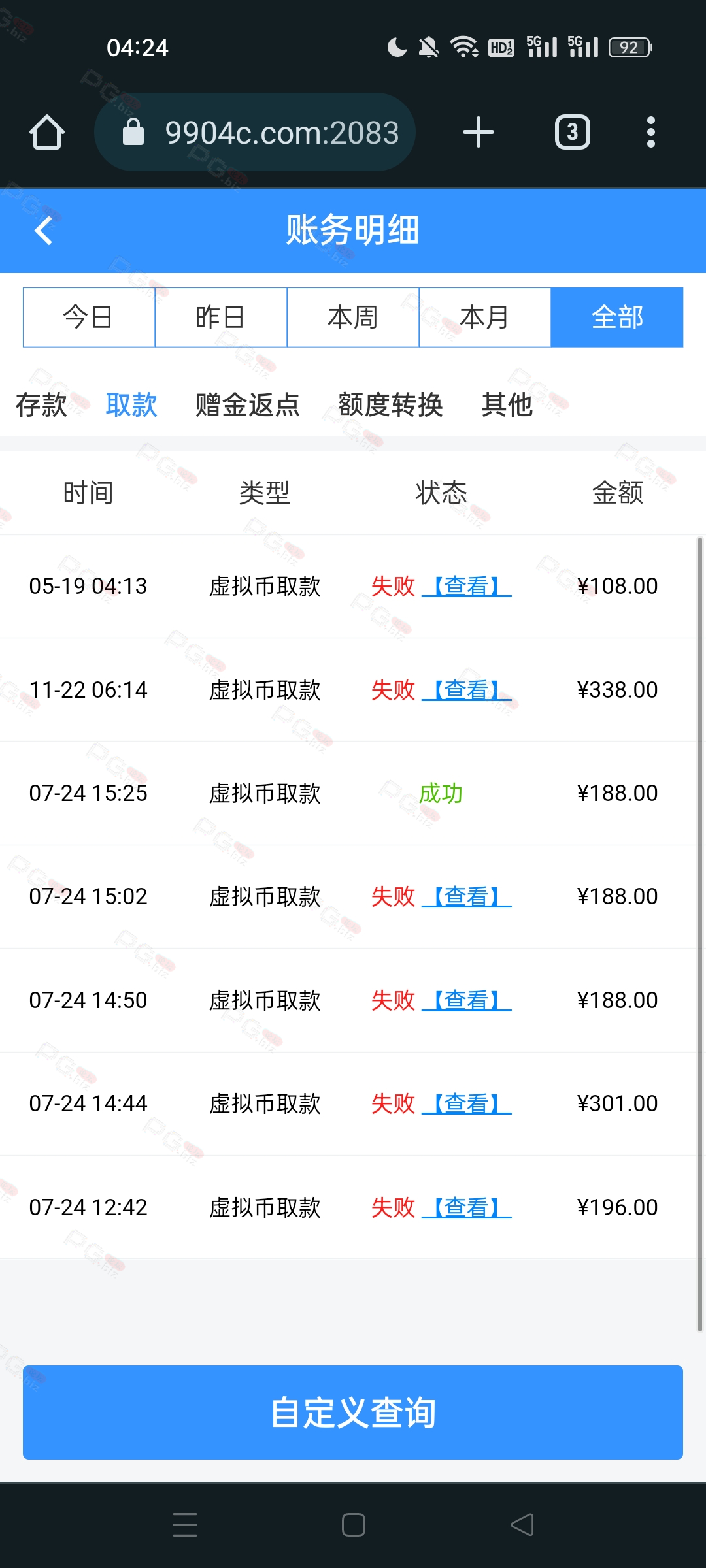
Task: Open the browser home page
Action: (47, 133)
